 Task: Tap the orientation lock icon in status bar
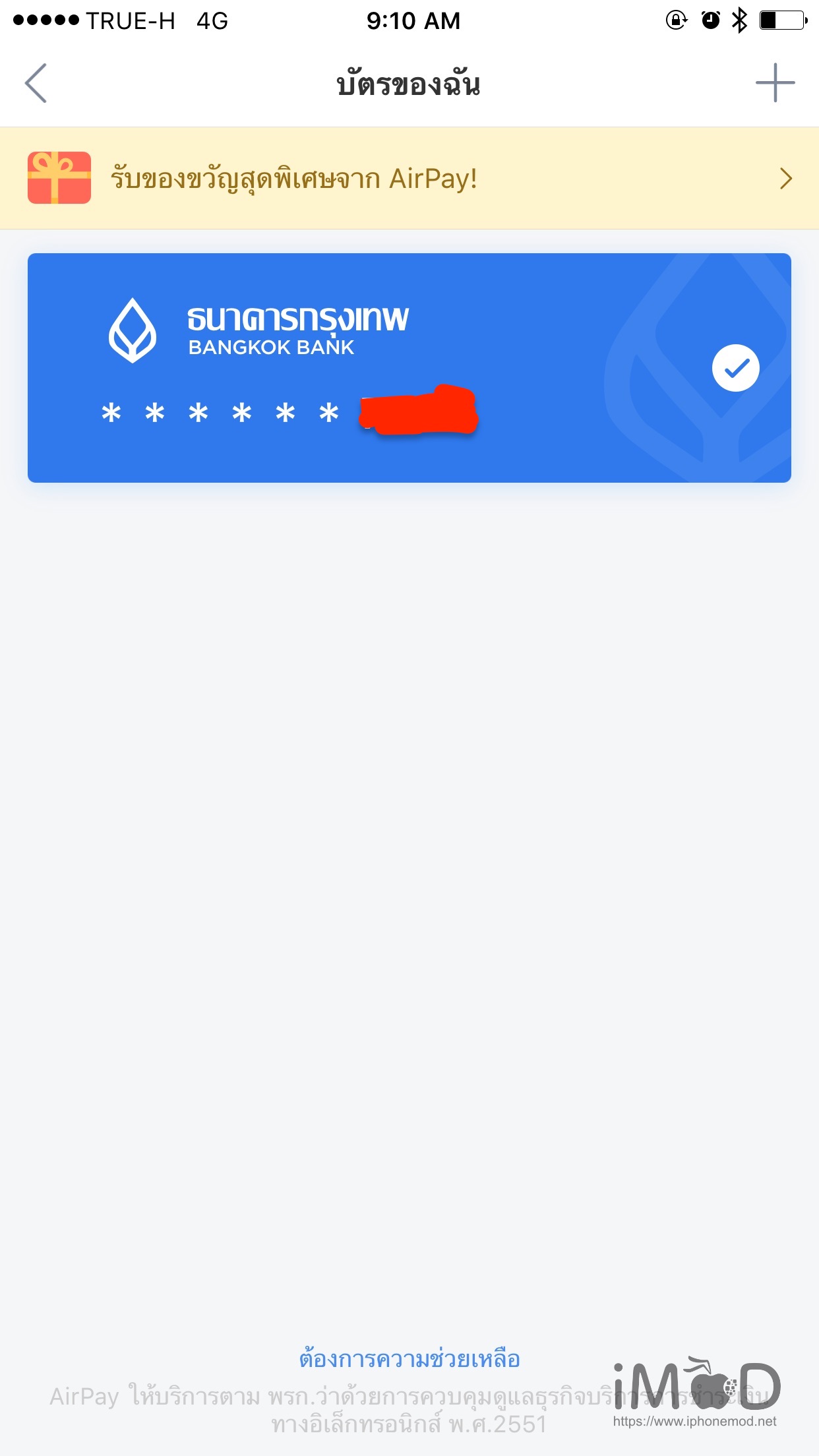click(676, 20)
